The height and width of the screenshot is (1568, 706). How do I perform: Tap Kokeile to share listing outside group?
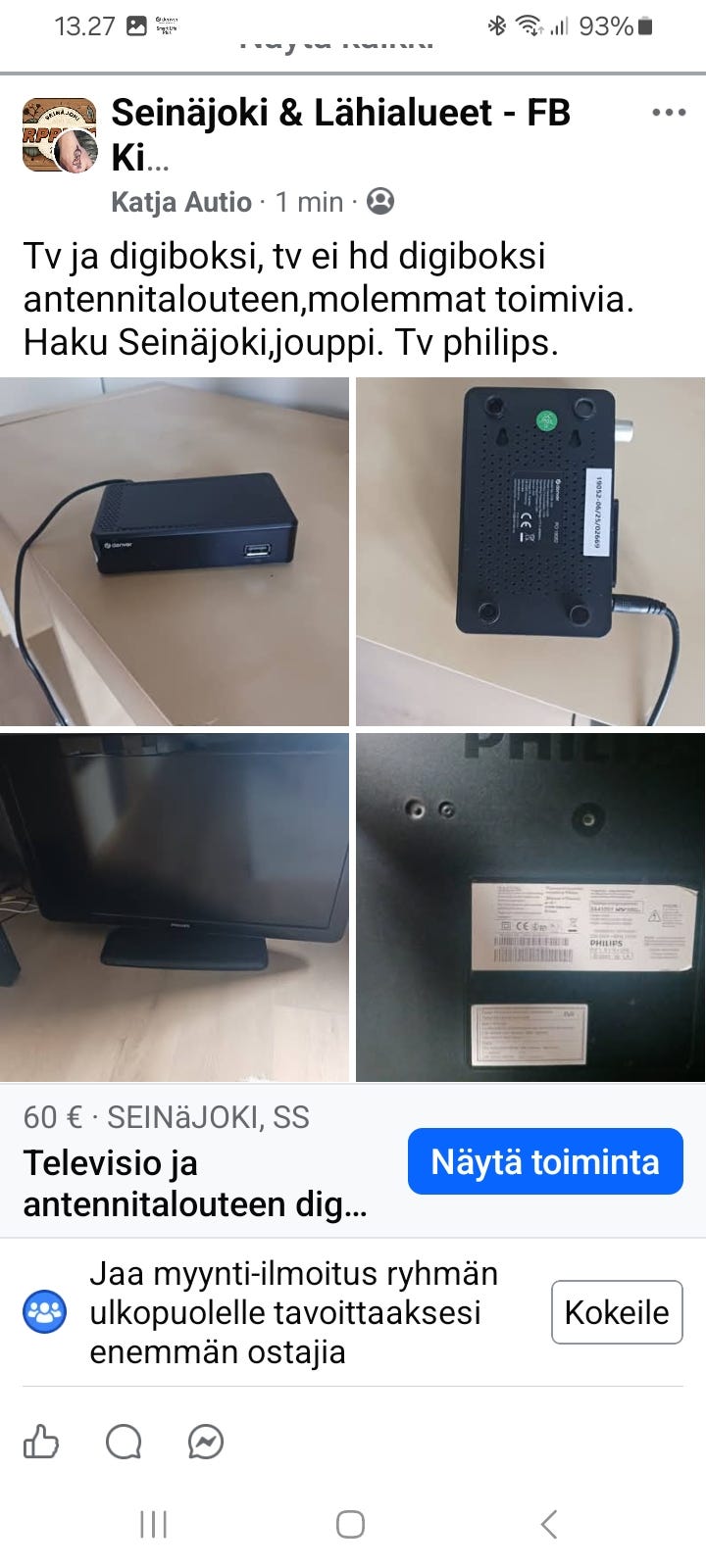[617, 1312]
